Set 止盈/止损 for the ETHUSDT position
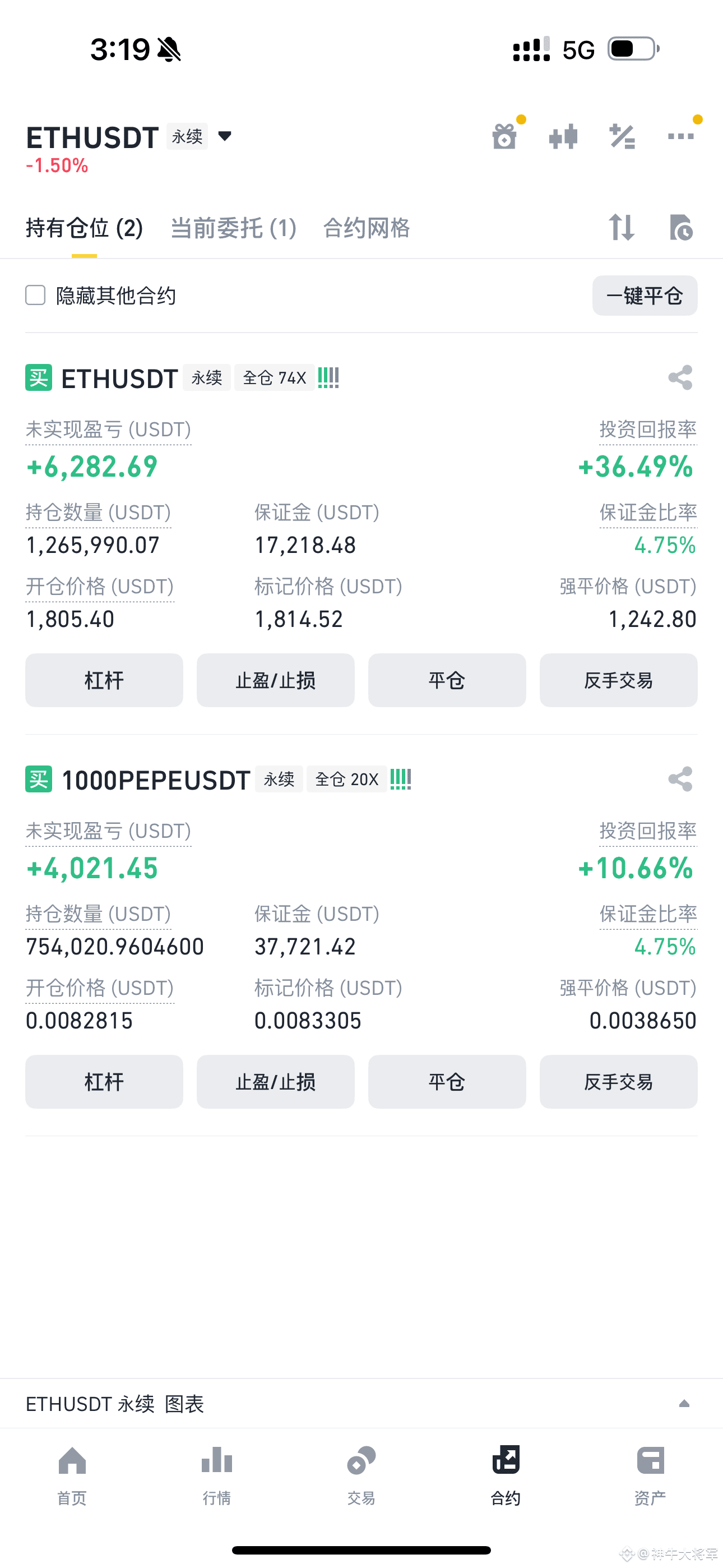Screen dimensions: 723x1568 coord(275,680)
